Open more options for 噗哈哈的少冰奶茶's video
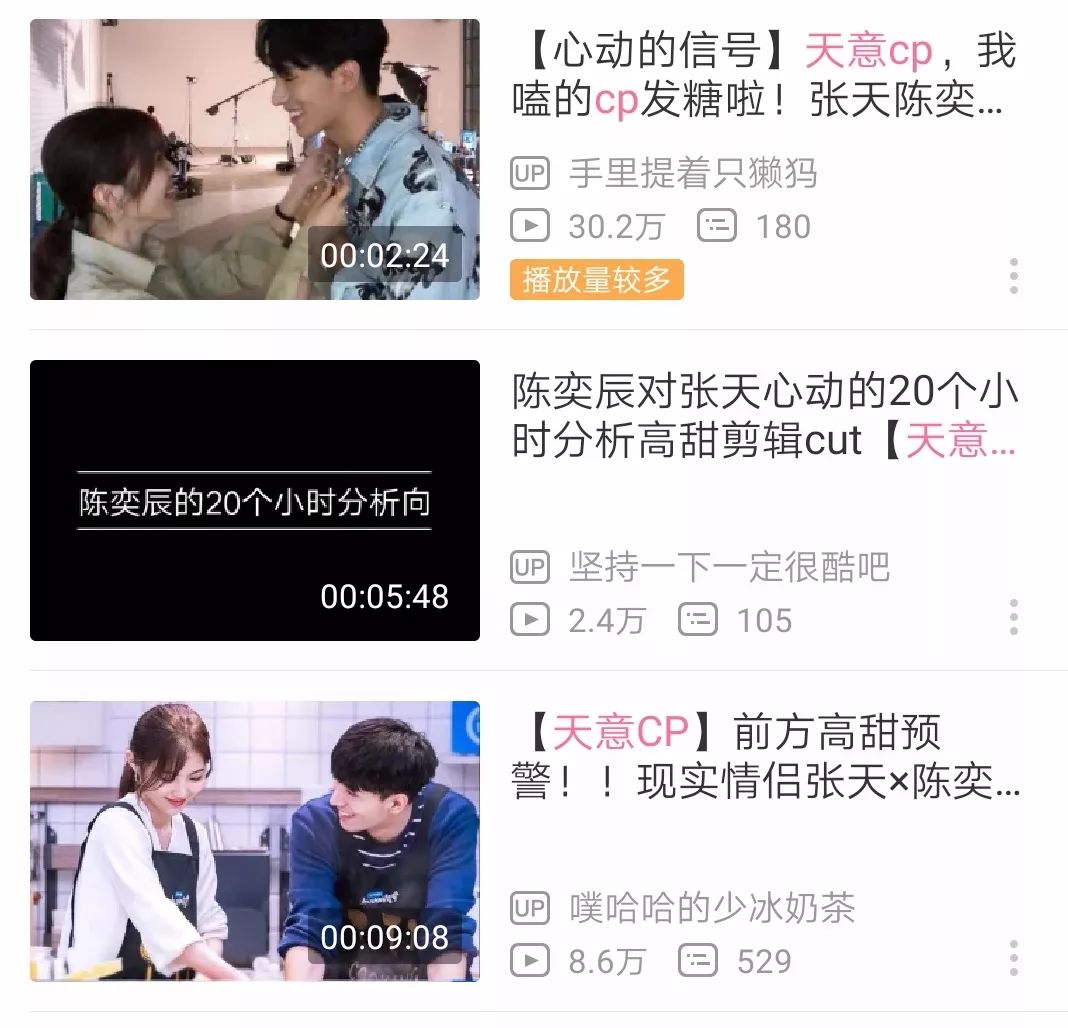 coord(1013,958)
